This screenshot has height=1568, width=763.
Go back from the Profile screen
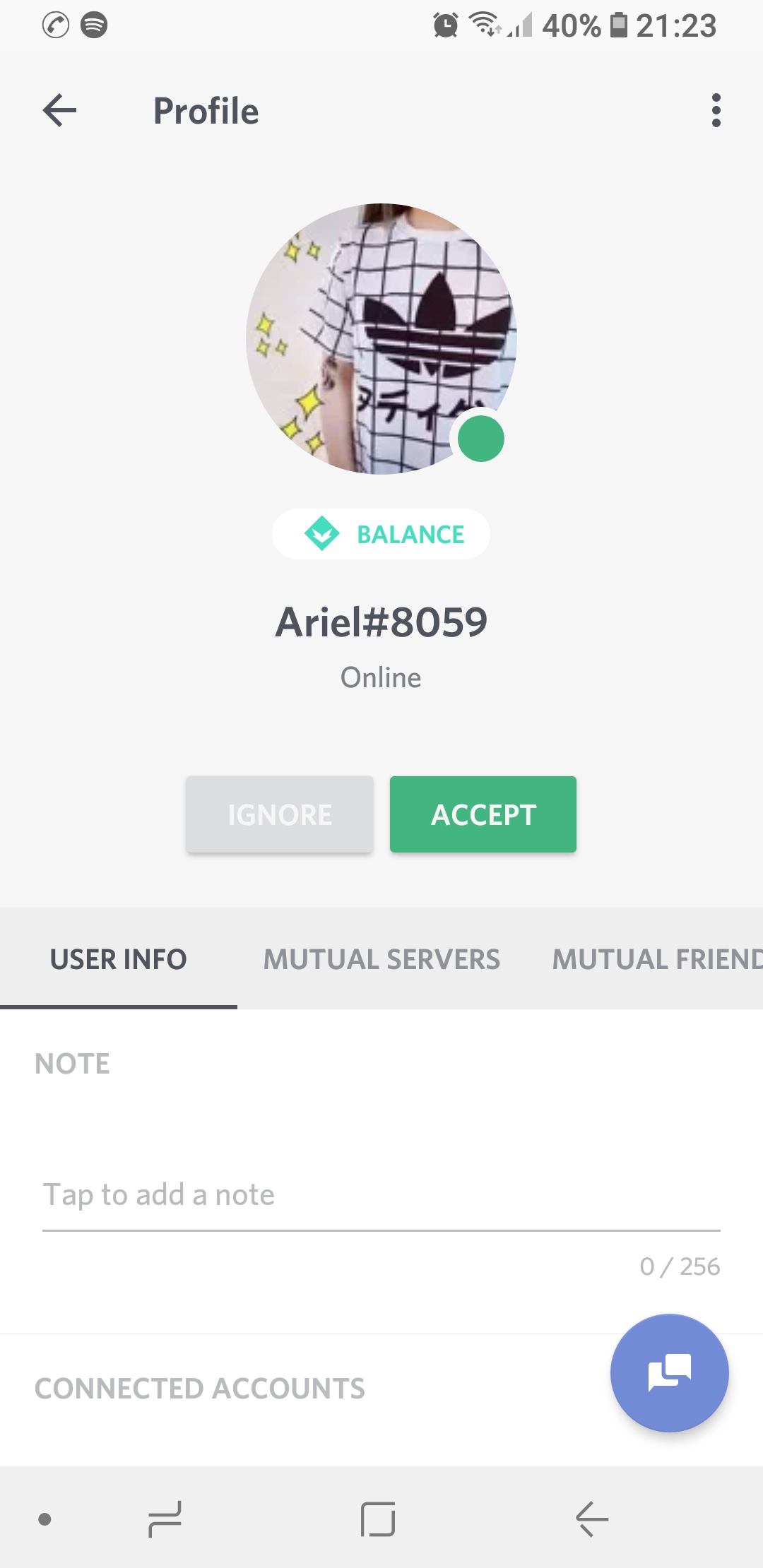click(59, 111)
